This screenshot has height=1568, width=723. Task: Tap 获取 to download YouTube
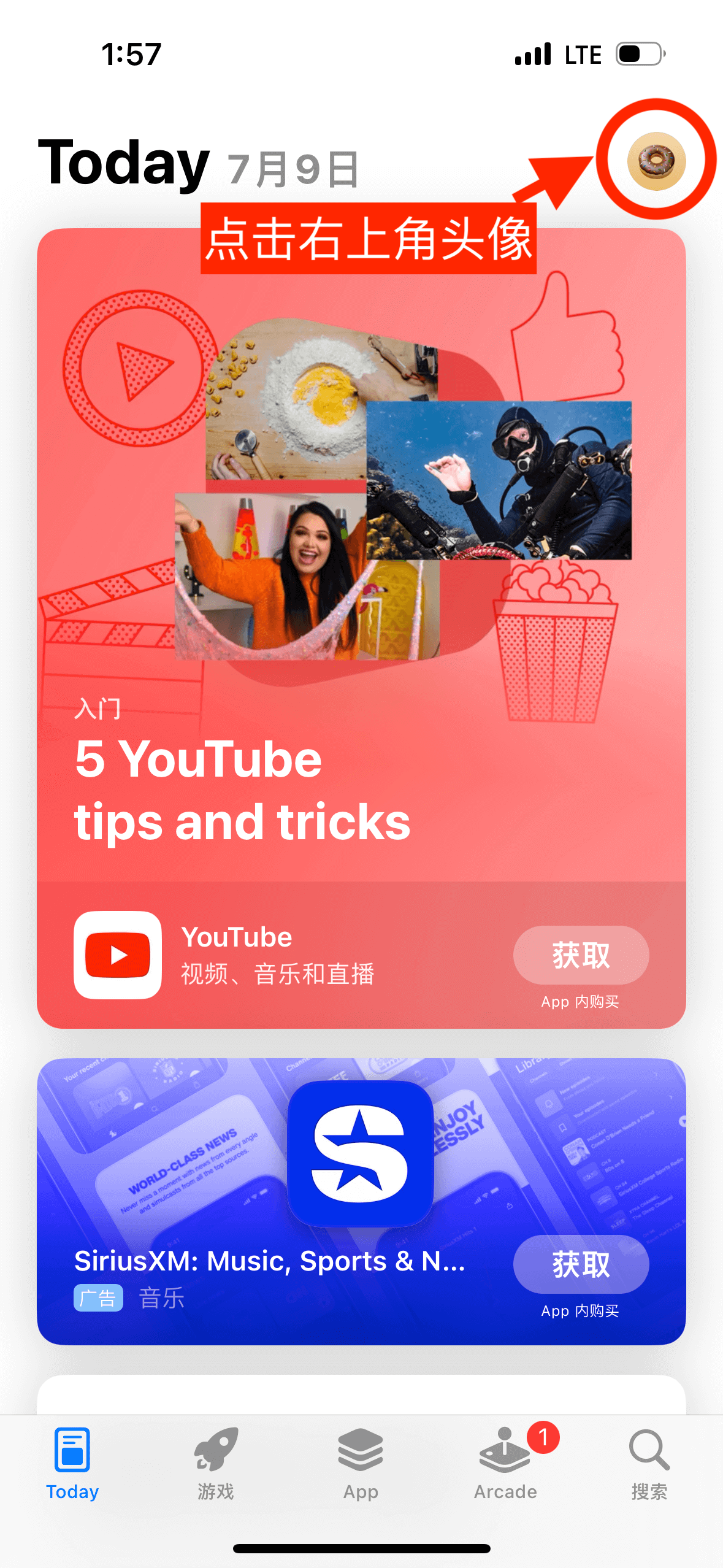pos(581,955)
